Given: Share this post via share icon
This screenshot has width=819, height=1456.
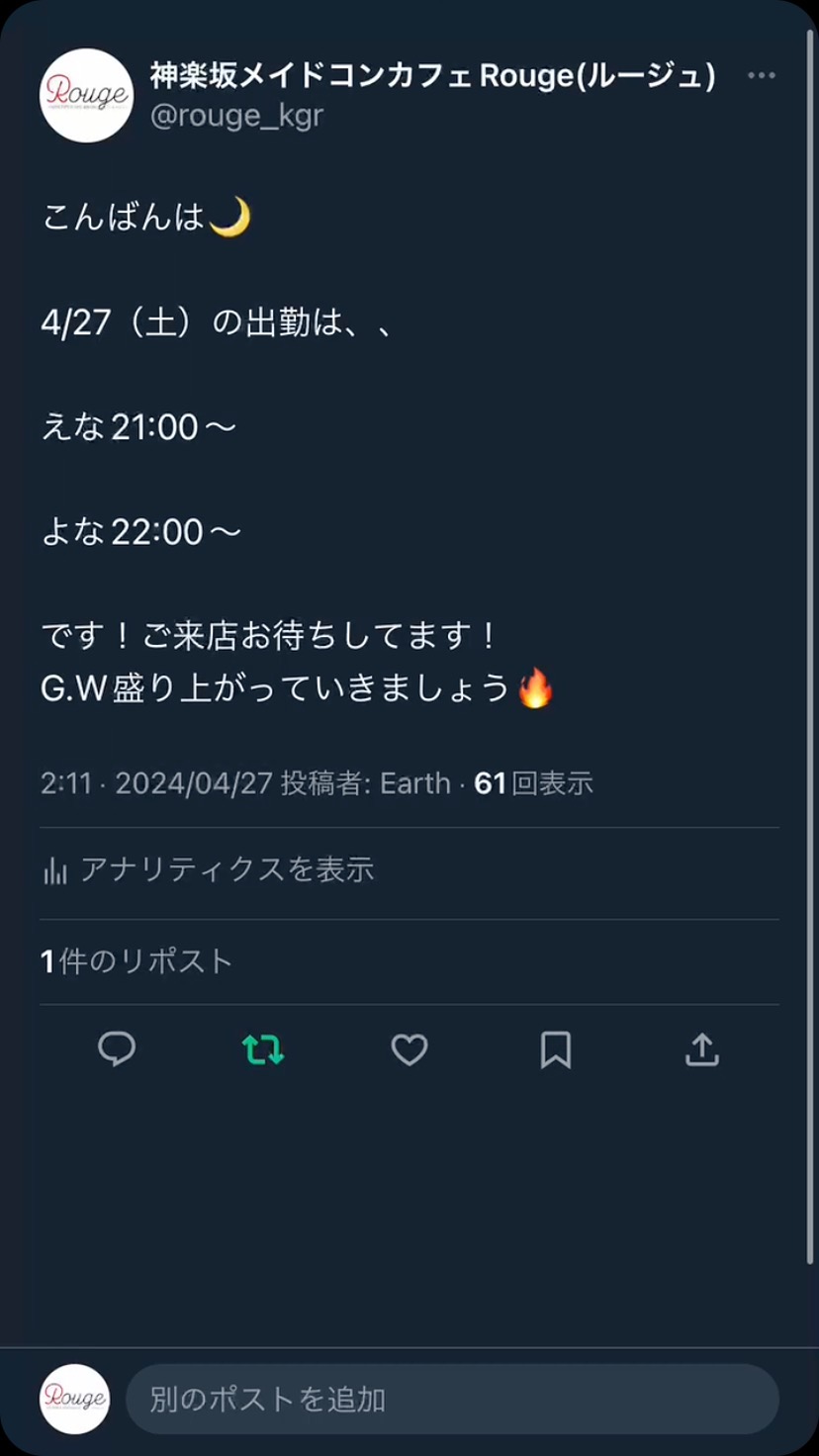Looking at the screenshot, I should click(x=701, y=1048).
